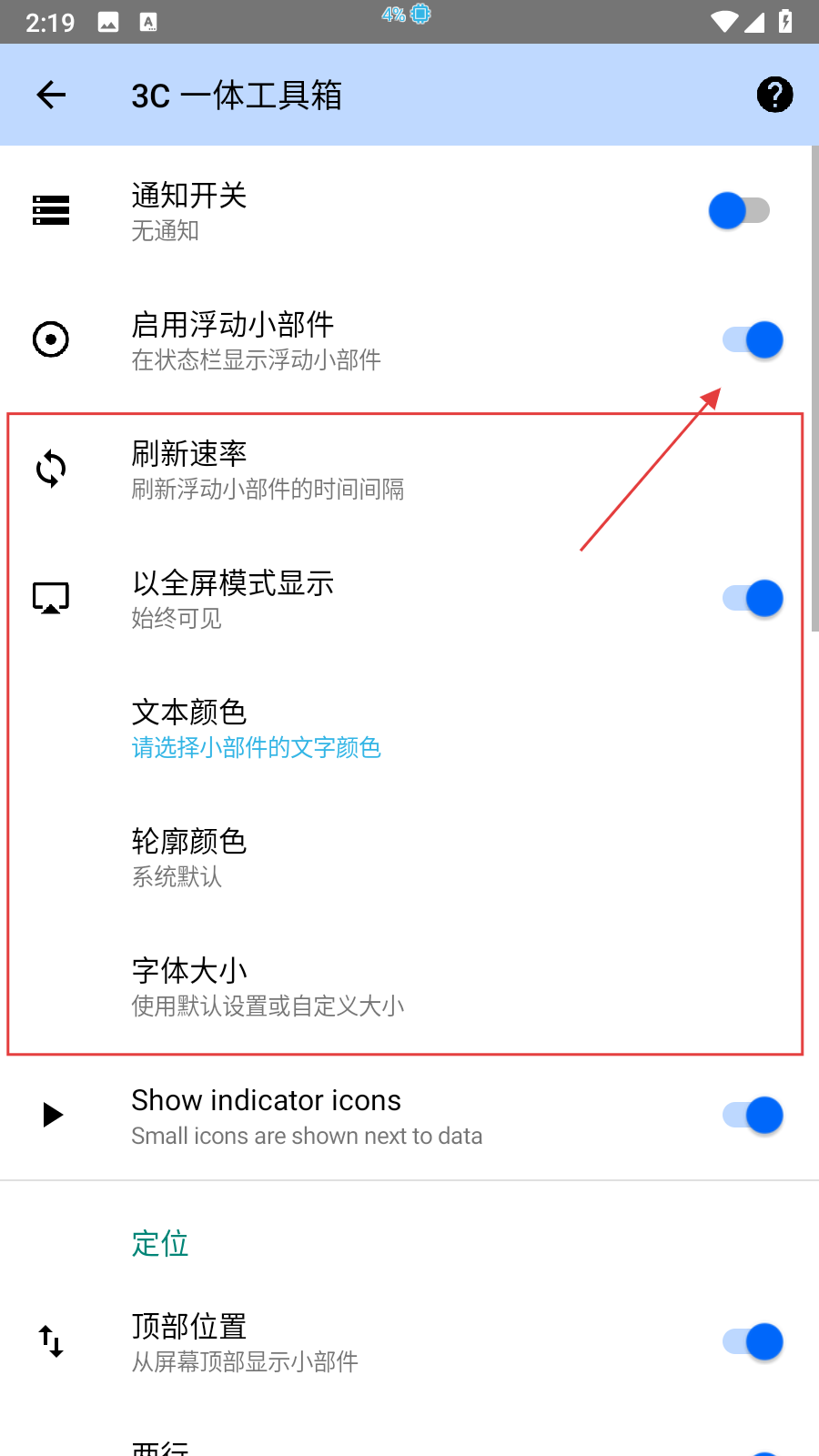Toggle the 通知开关 switch
This screenshot has height=1456, width=819.
point(739,211)
